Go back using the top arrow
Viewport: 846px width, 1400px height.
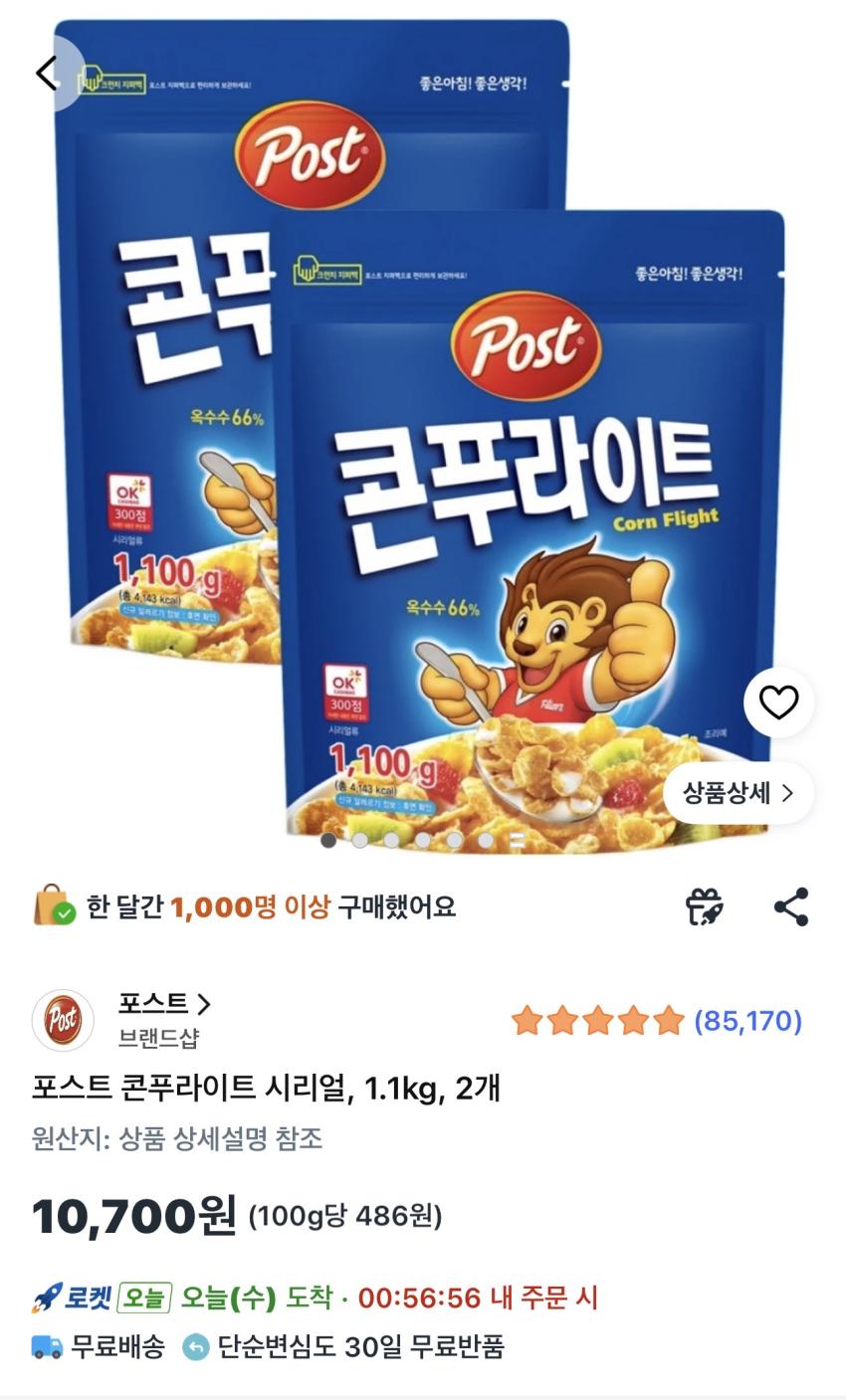(x=47, y=73)
